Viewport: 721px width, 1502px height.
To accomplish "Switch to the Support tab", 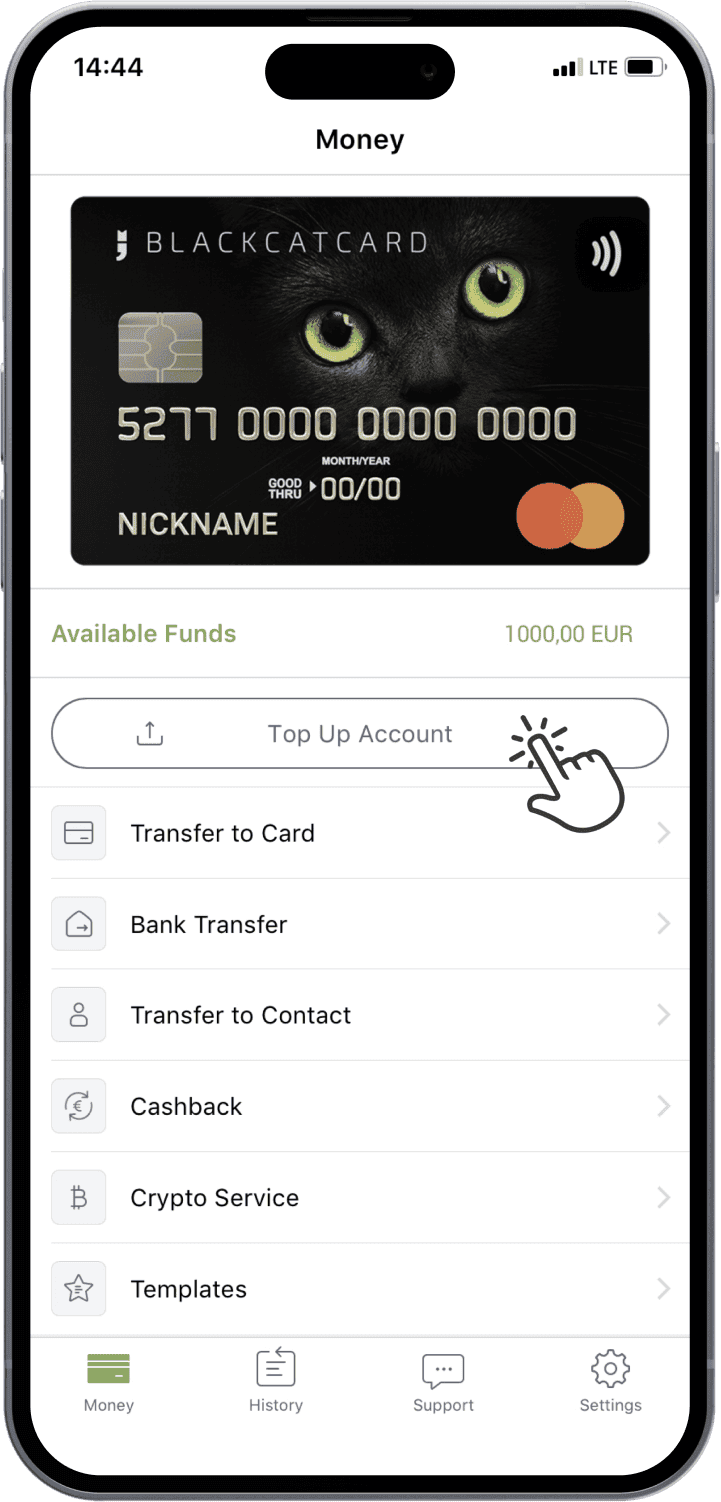I will tap(443, 1380).
